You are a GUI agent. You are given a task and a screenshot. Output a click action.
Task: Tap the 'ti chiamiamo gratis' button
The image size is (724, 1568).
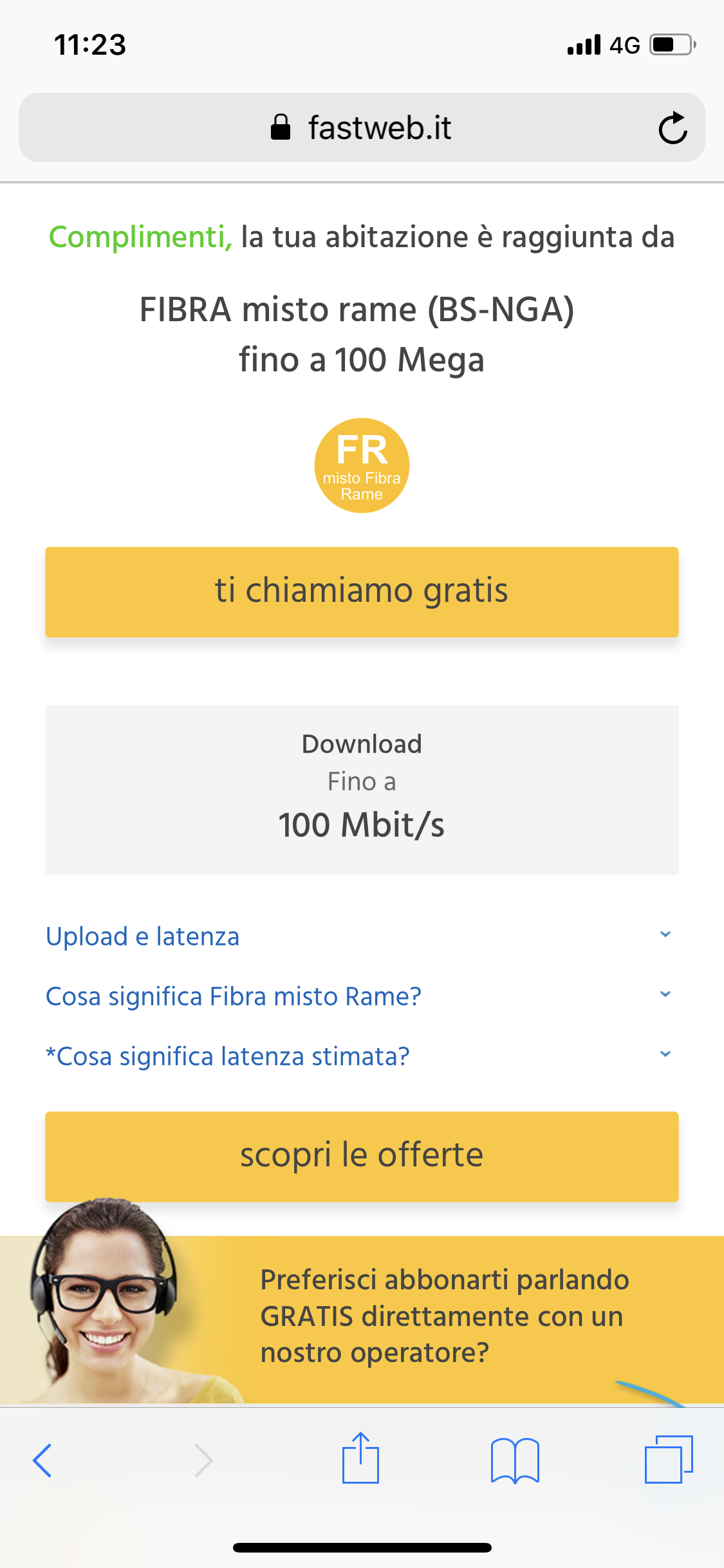[362, 592]
